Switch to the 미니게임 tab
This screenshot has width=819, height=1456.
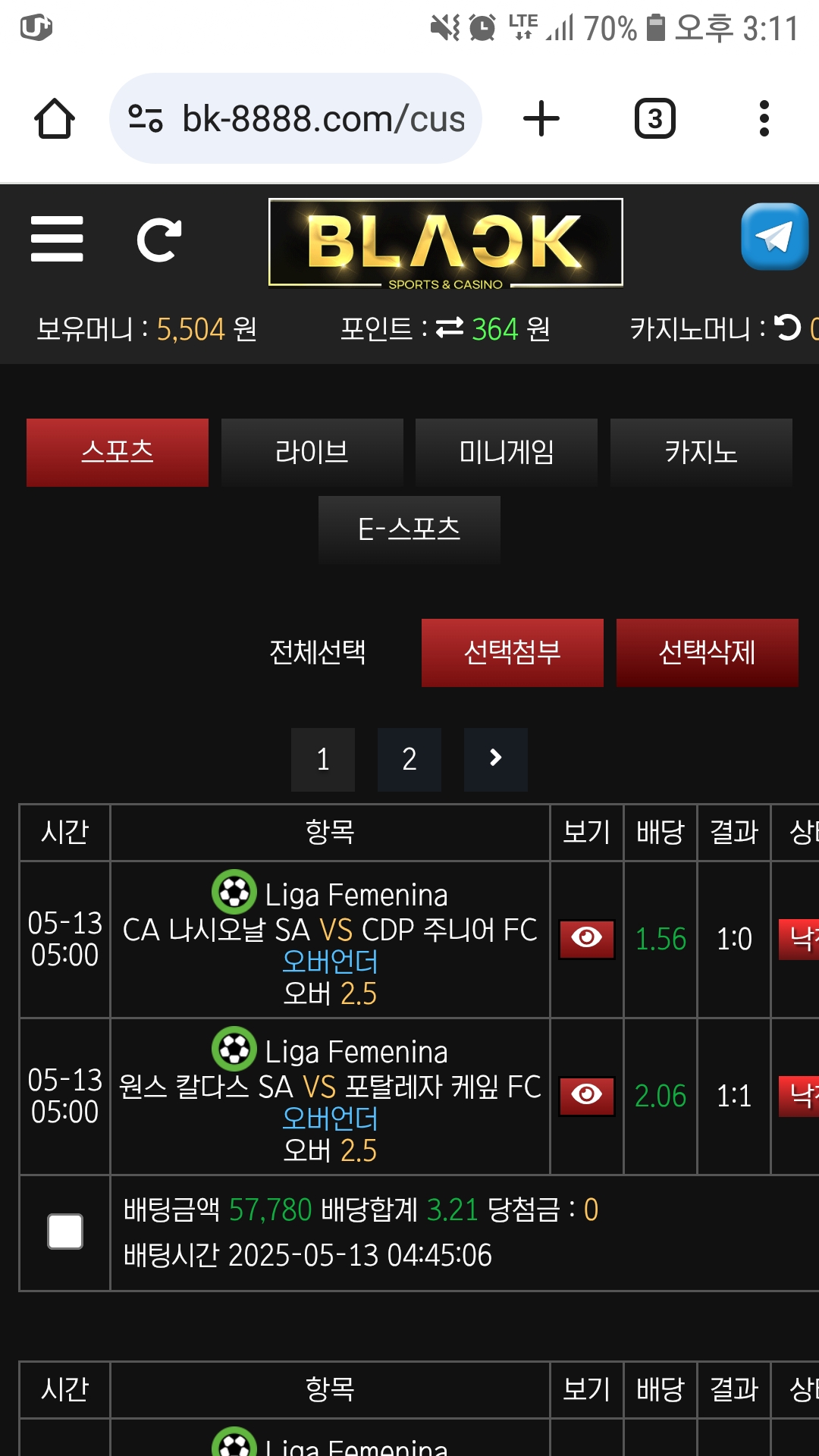(x=506, y=453)
